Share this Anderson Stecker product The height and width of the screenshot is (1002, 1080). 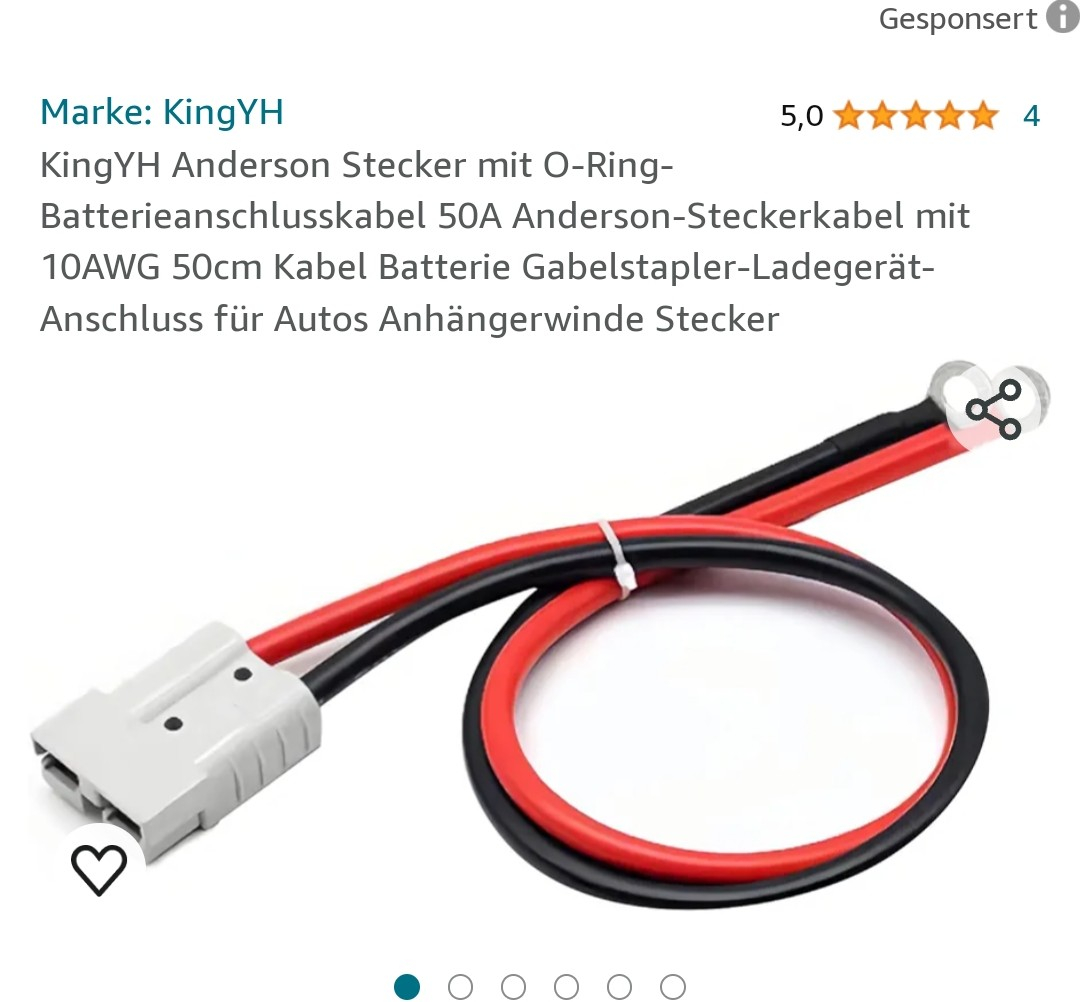994,409
